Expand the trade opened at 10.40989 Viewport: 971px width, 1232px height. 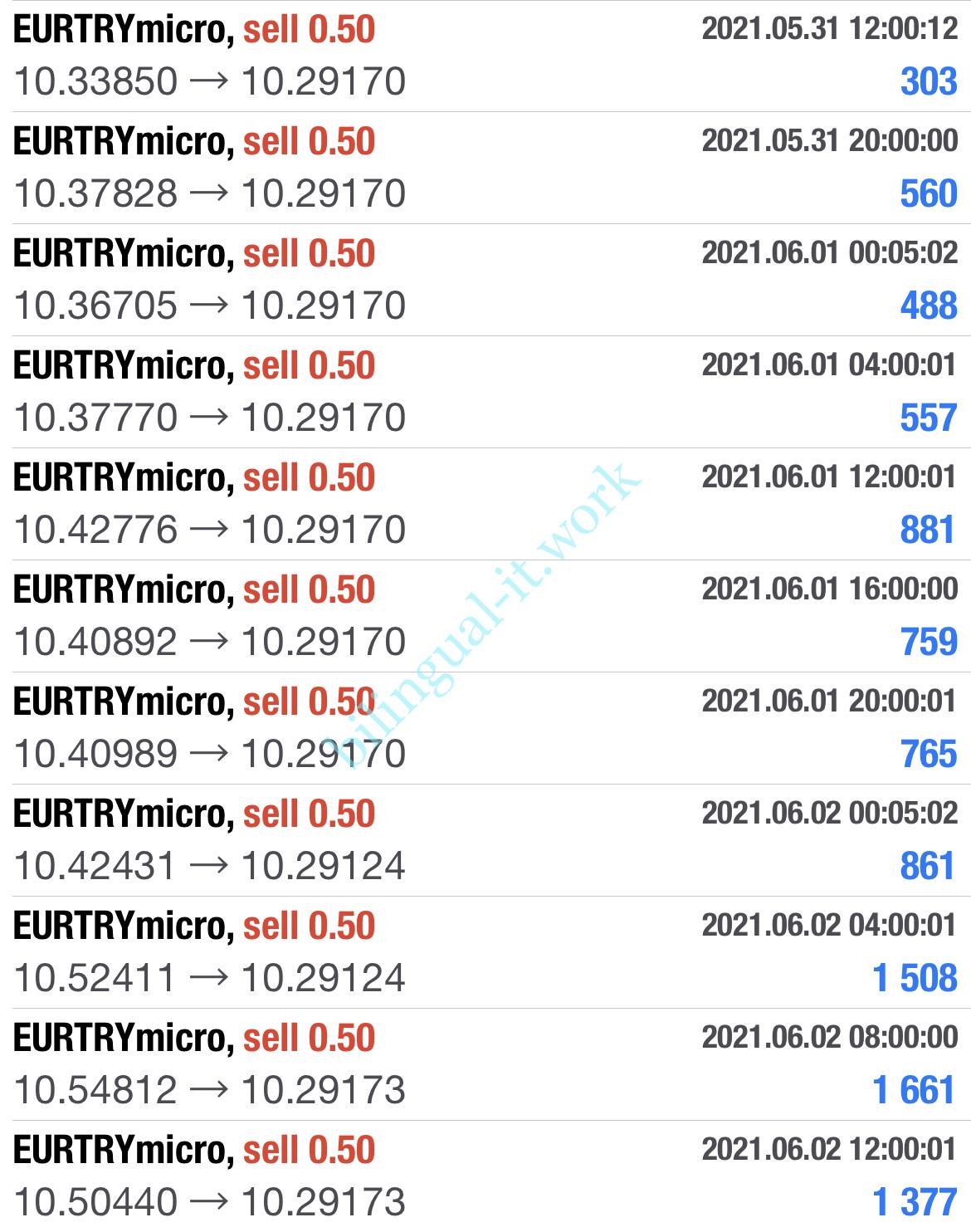(x=486, y=728)
